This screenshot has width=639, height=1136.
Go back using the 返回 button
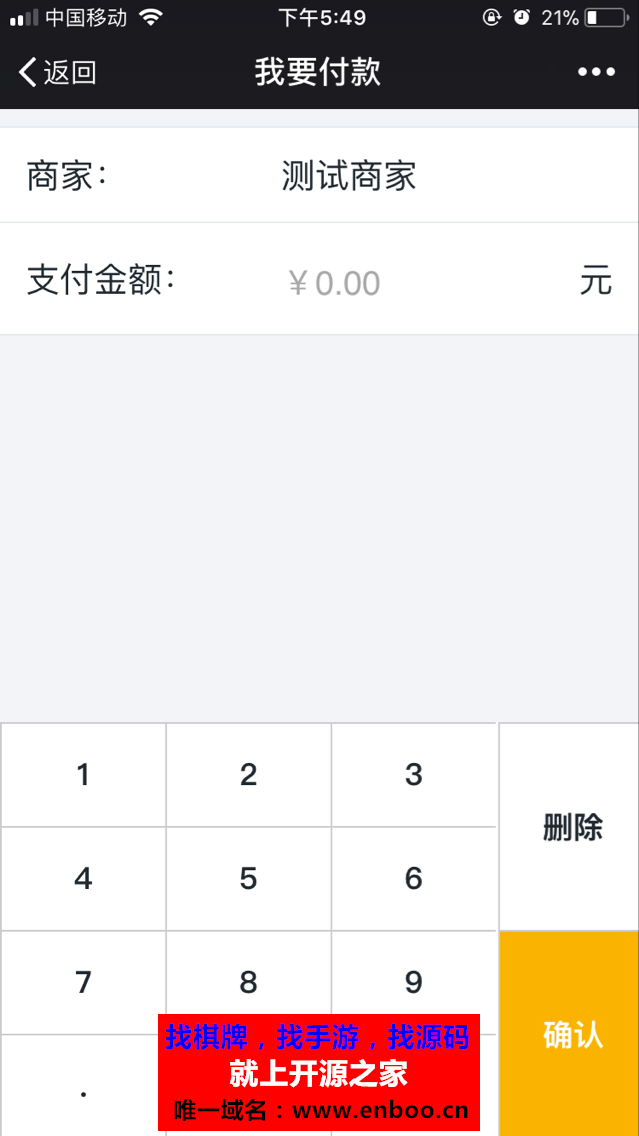[57, 72]
